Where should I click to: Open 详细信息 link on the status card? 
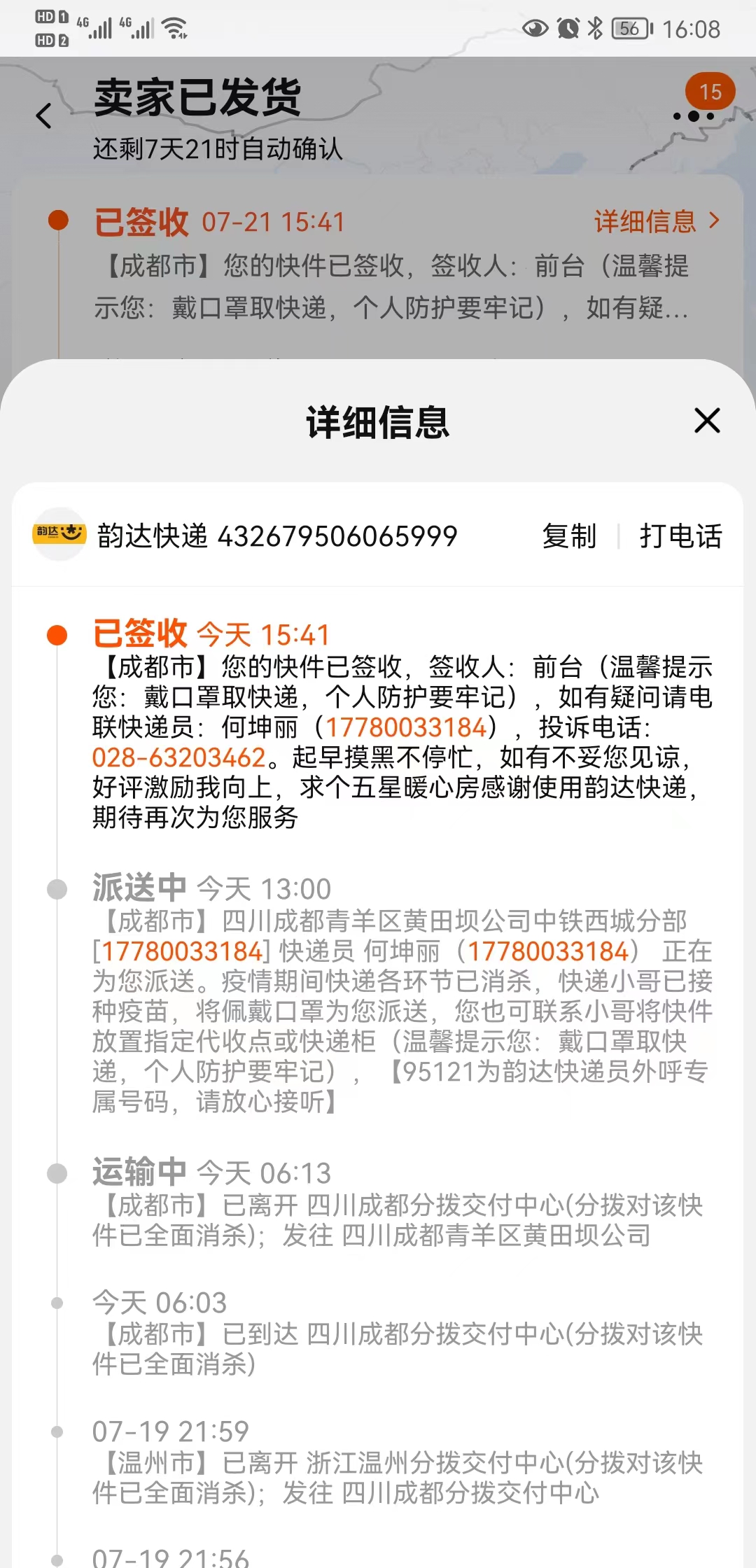click(x=657, y=221)
